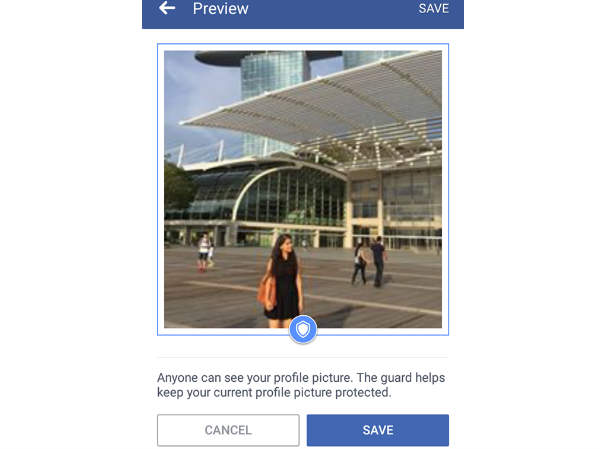Cancel the profile picture guard preview
The height and width of the screenshot is (450, 600).
[228, 430]
